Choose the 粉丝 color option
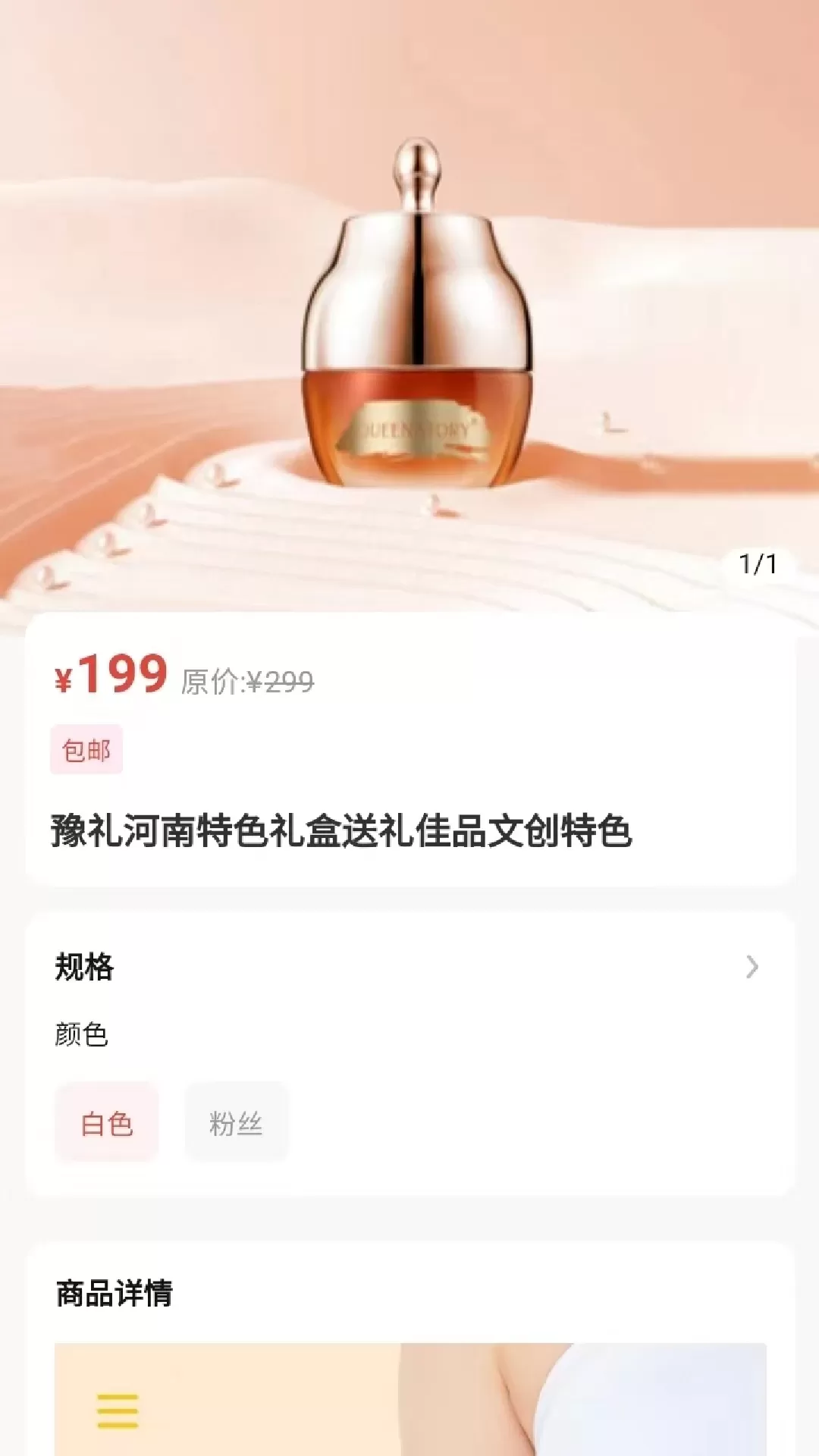 [236, 1123]
